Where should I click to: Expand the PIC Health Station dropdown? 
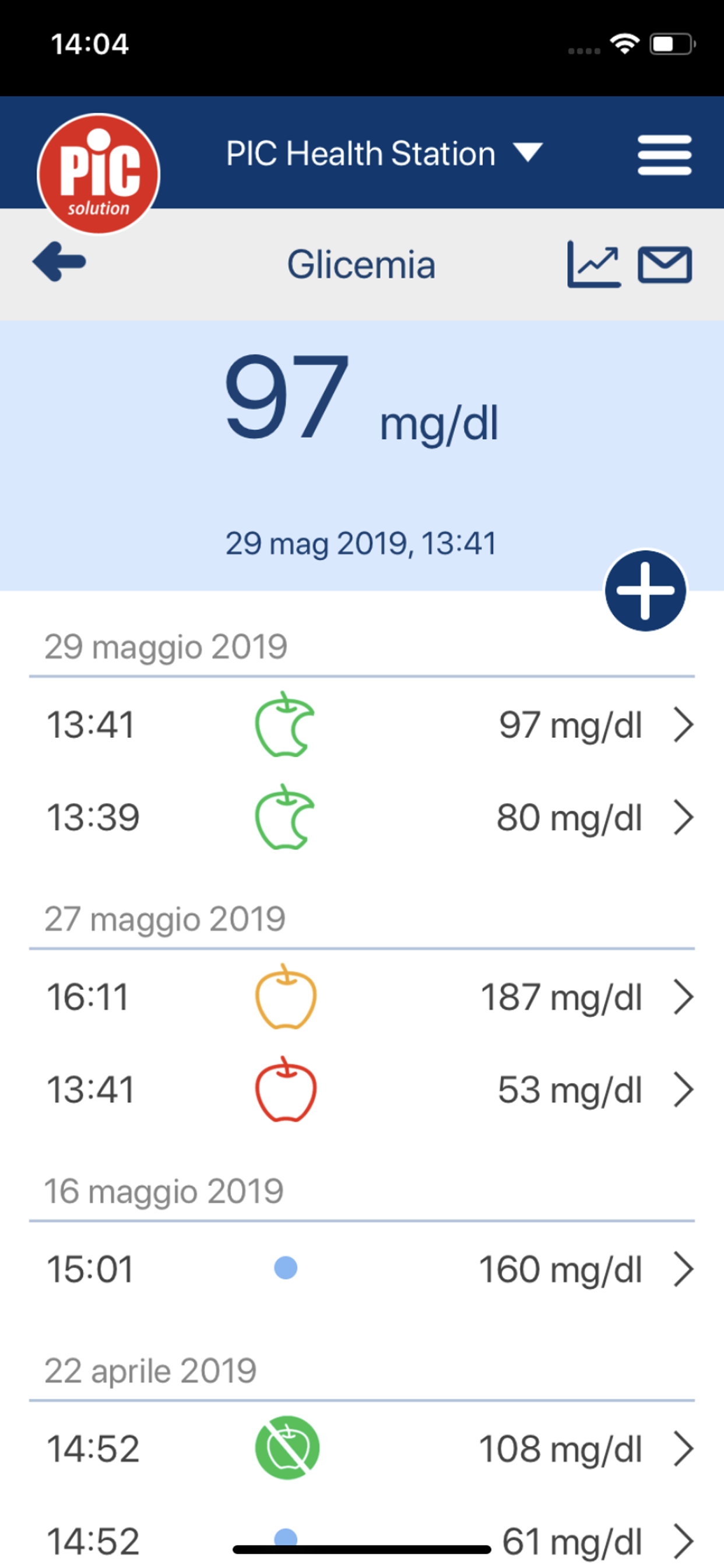384,153
